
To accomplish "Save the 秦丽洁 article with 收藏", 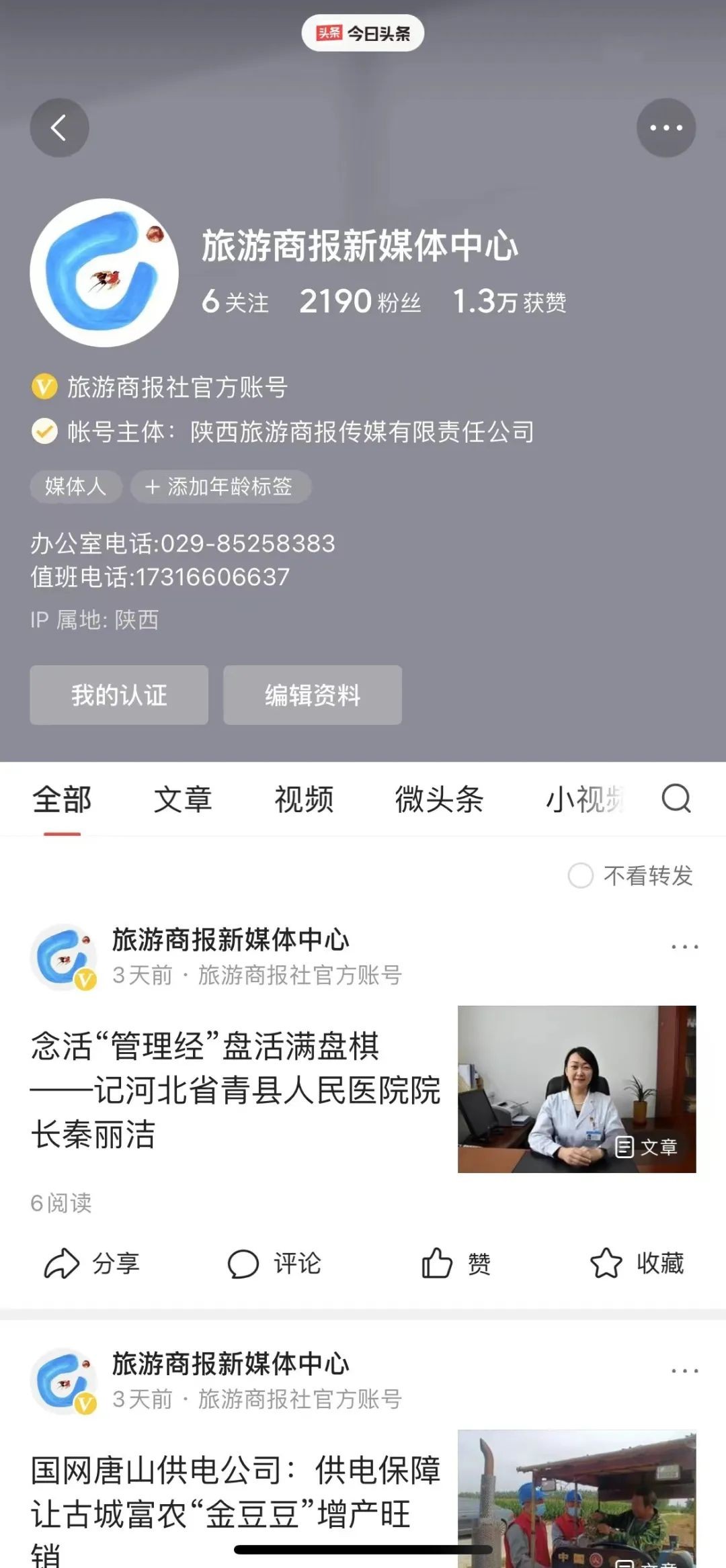I will tap(637, 1264).
